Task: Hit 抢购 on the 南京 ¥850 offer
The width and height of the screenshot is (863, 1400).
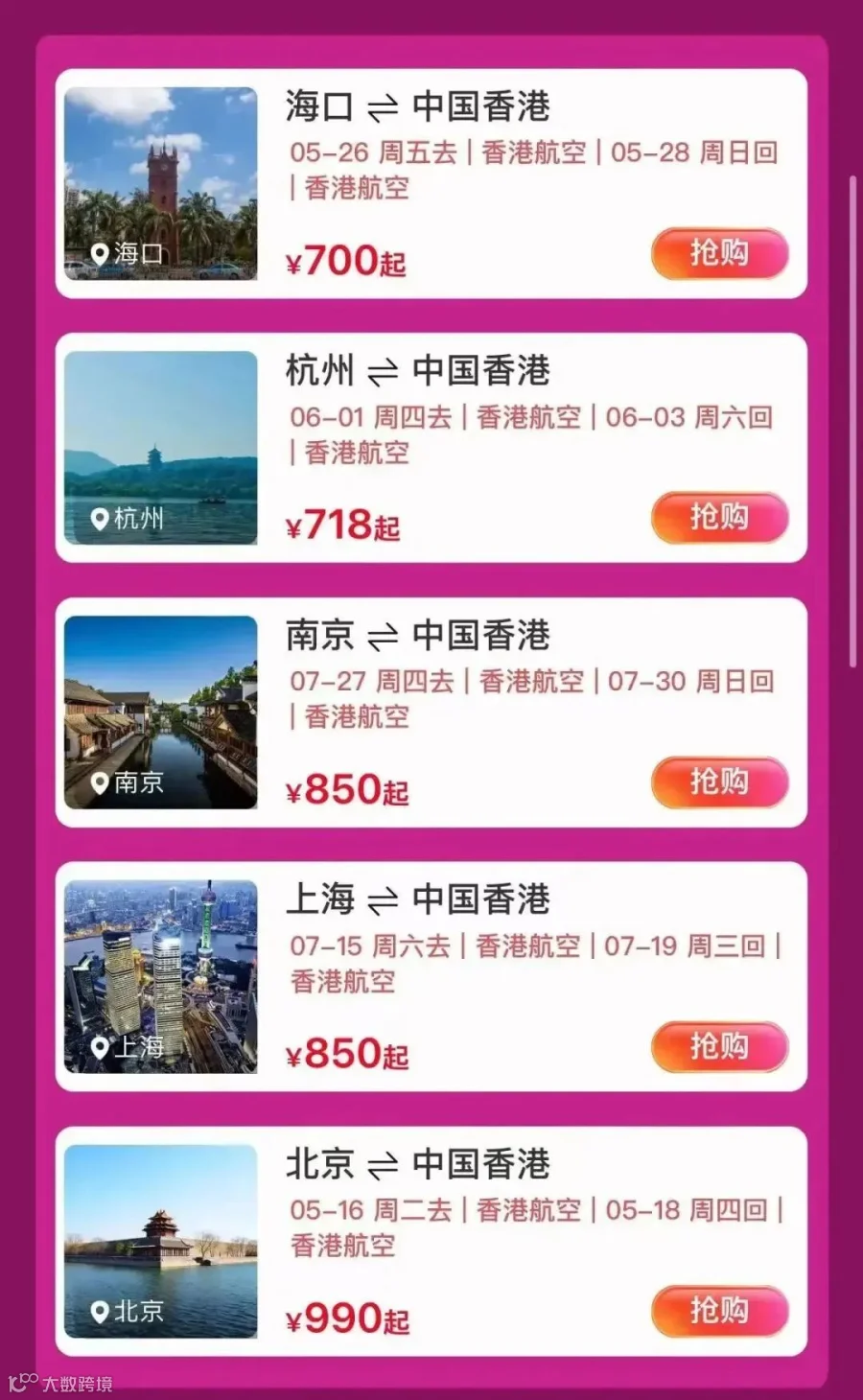Action: (x=720, y=782)
